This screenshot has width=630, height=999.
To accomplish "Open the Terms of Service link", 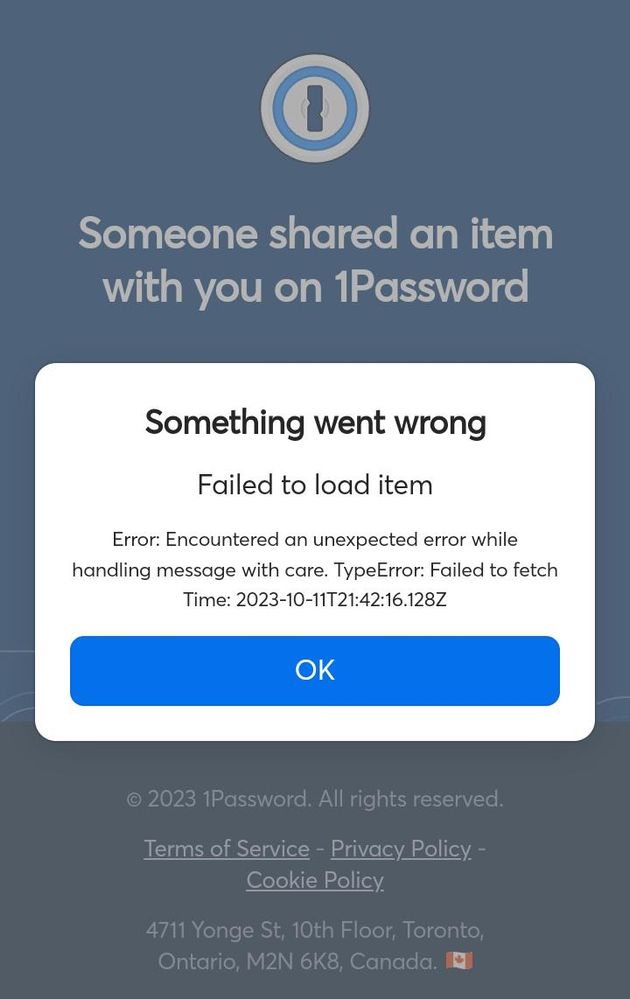I will click(x=226, y=849).
